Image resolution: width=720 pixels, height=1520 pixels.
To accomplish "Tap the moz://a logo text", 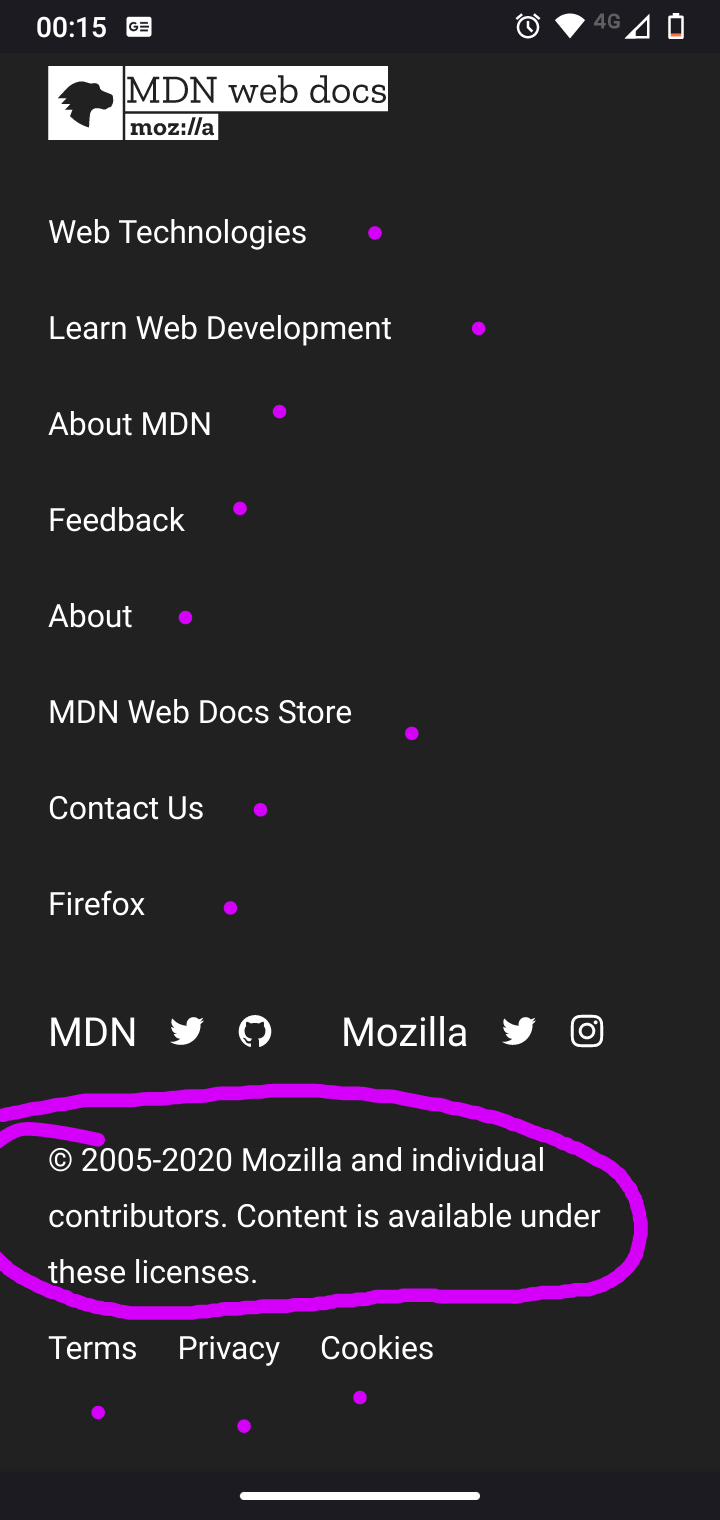I will [170, 128].
